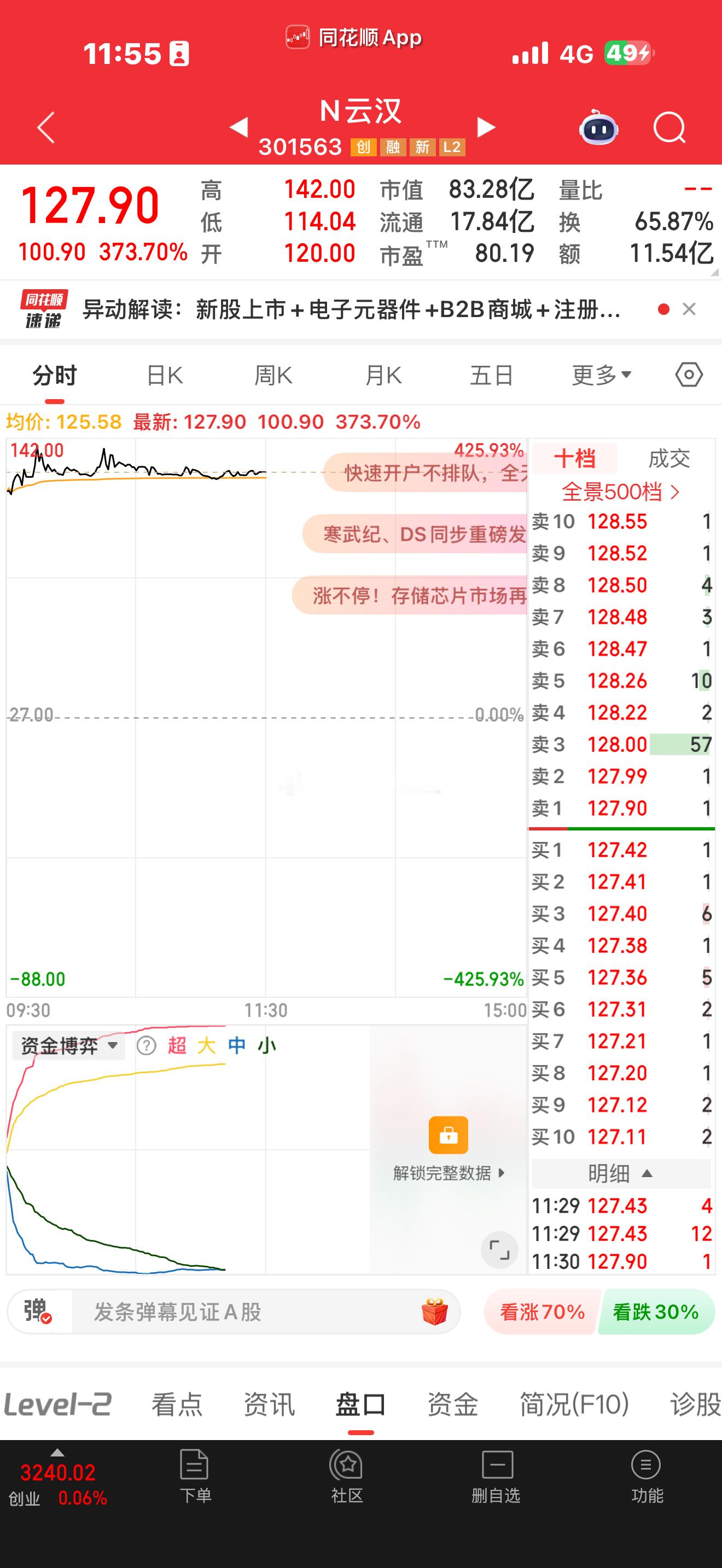Dismiss the 异动解读 news banner
The width and height of the screenshot is (722, 1568).
tap(689, 309)
